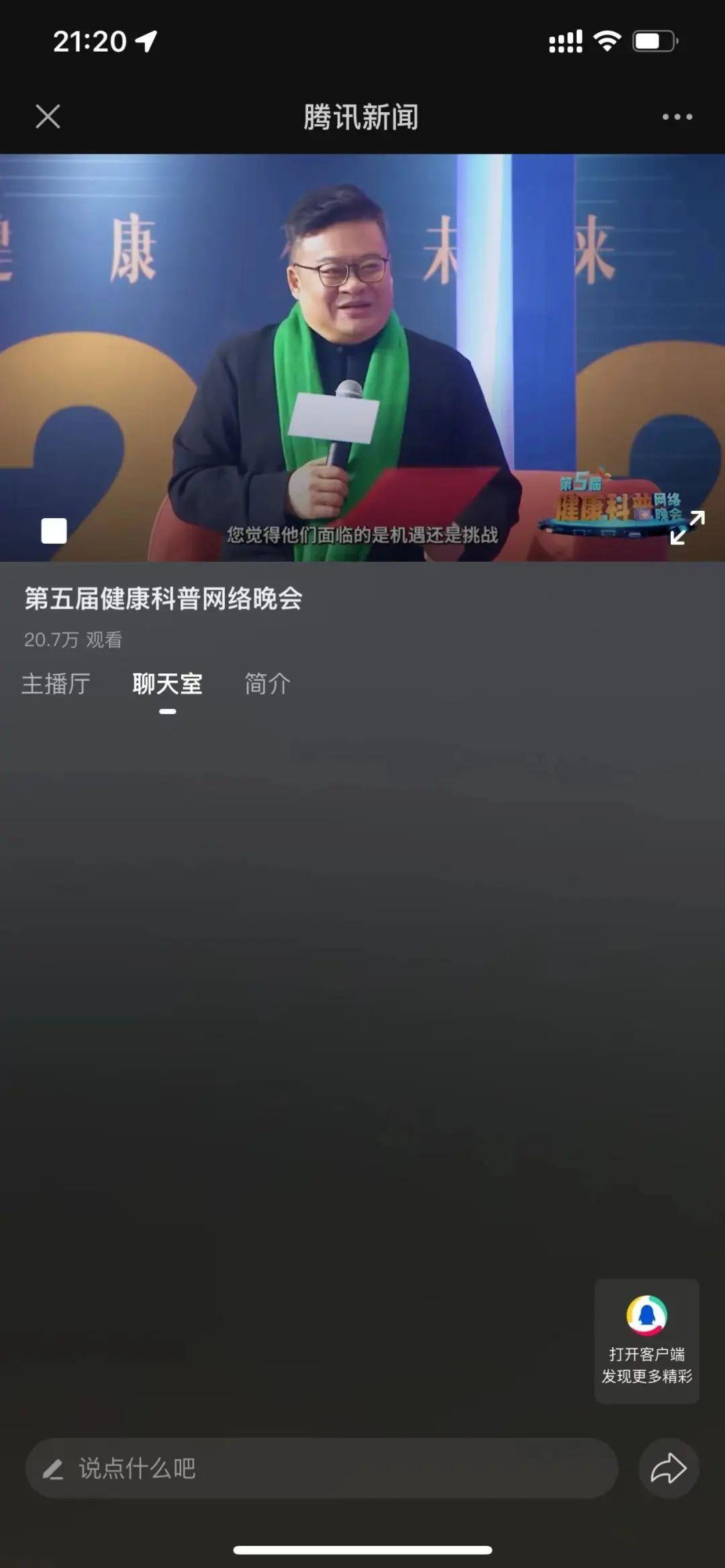Tap the 打开客户端 button
Screen dimensions: 725x1568
tap(646, 1340)
